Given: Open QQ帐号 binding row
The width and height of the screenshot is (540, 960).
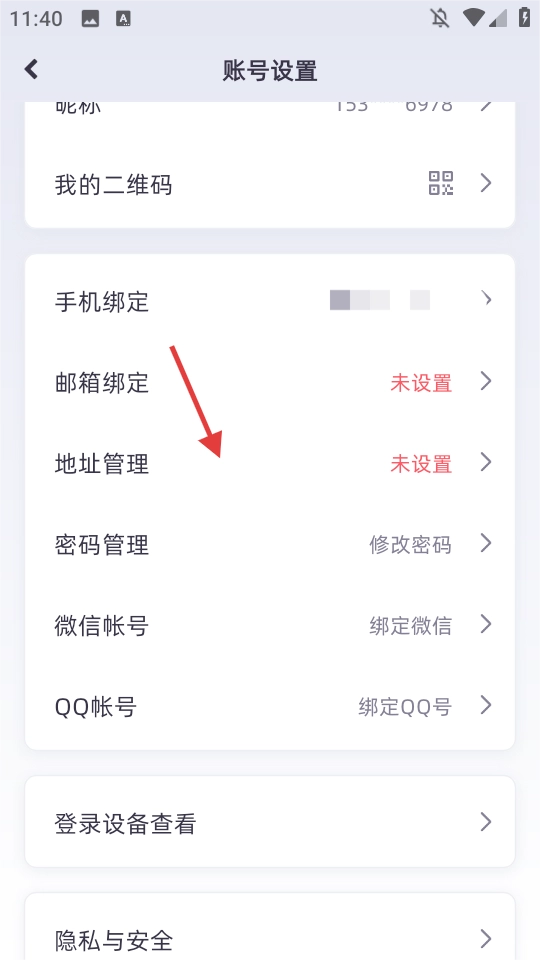Looking at the screenshot, I should pyautogui.click(x=270, y=707).
